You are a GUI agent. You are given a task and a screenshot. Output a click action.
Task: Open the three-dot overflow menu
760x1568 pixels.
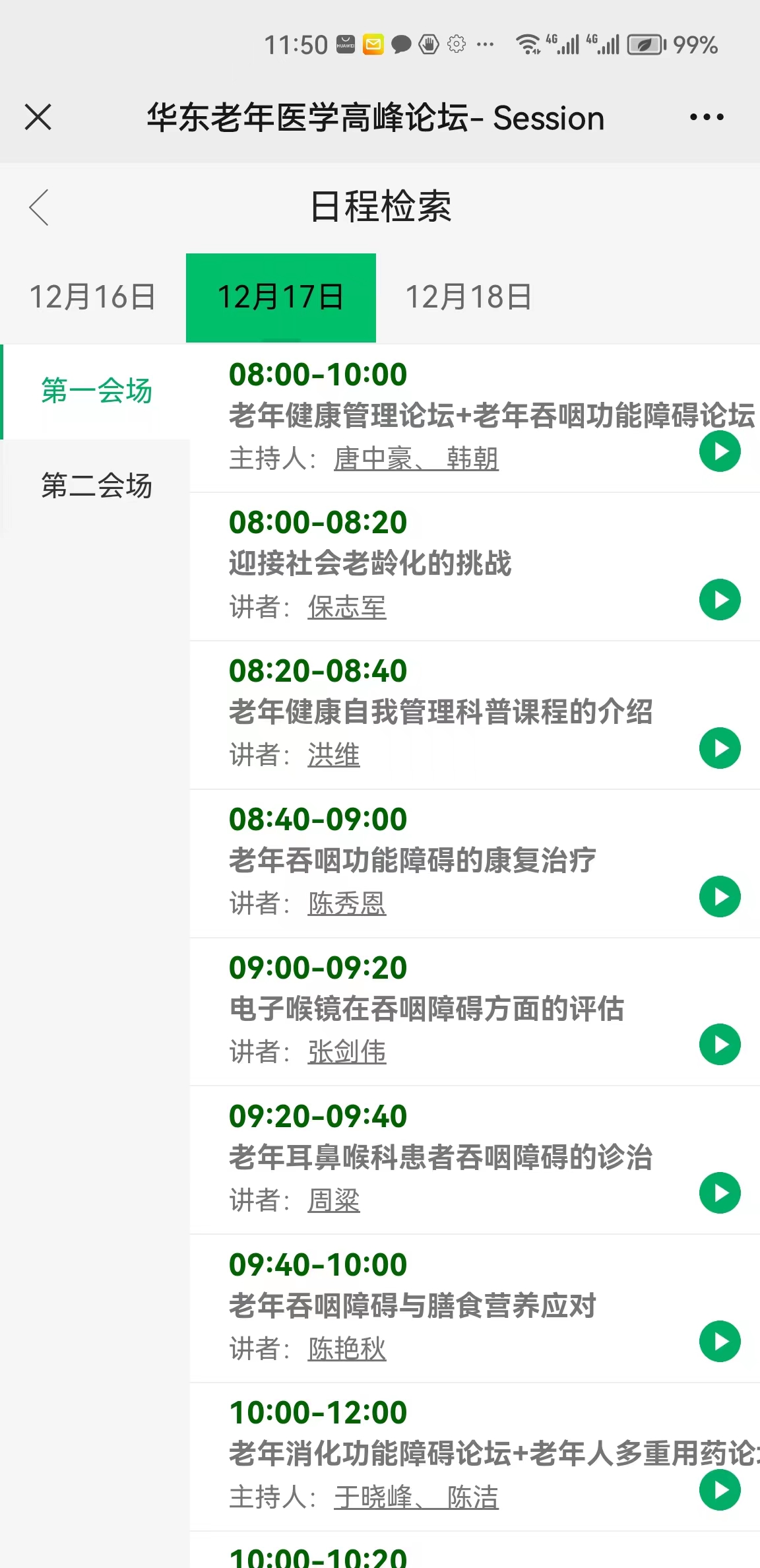click(707, 117)
